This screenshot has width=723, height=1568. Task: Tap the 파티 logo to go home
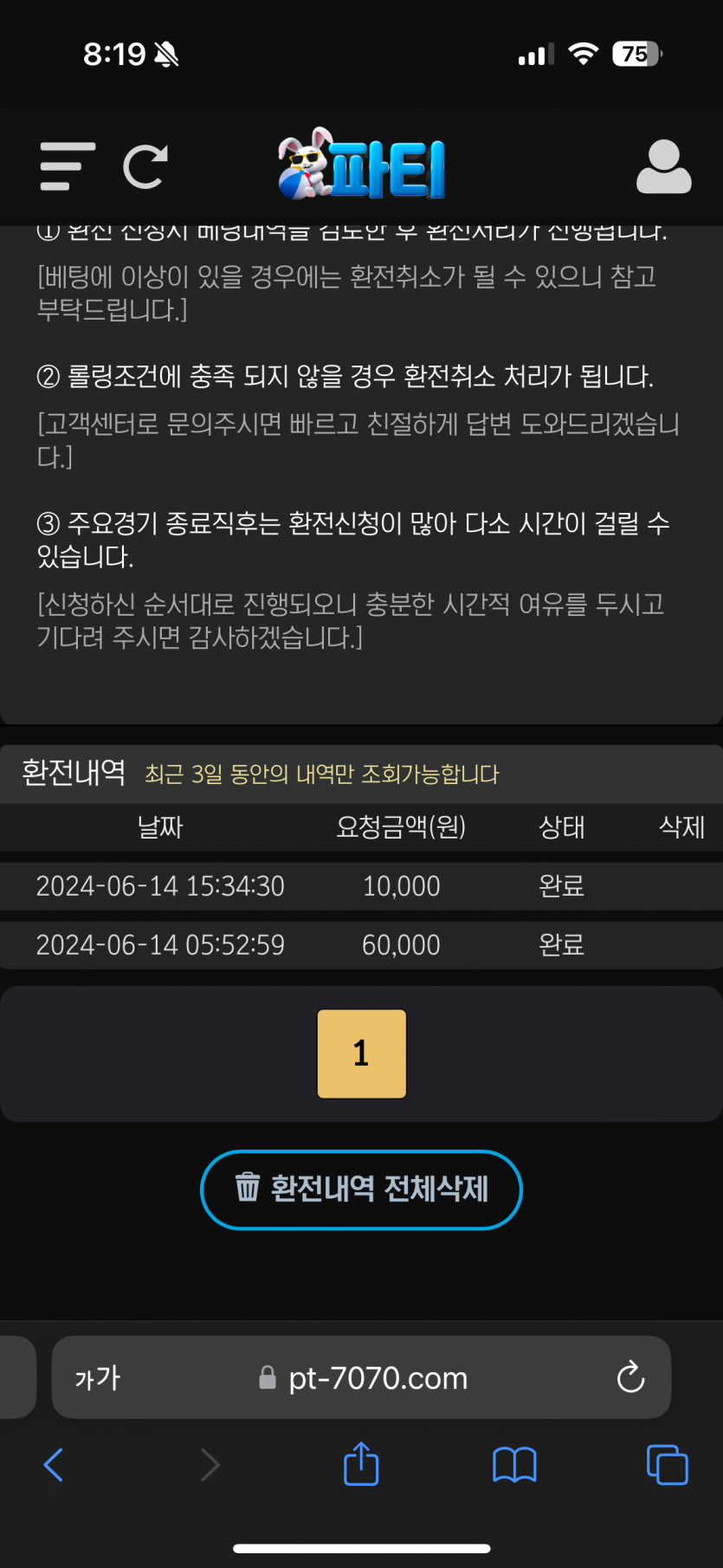pyautogui.click(x=361, y=165)
